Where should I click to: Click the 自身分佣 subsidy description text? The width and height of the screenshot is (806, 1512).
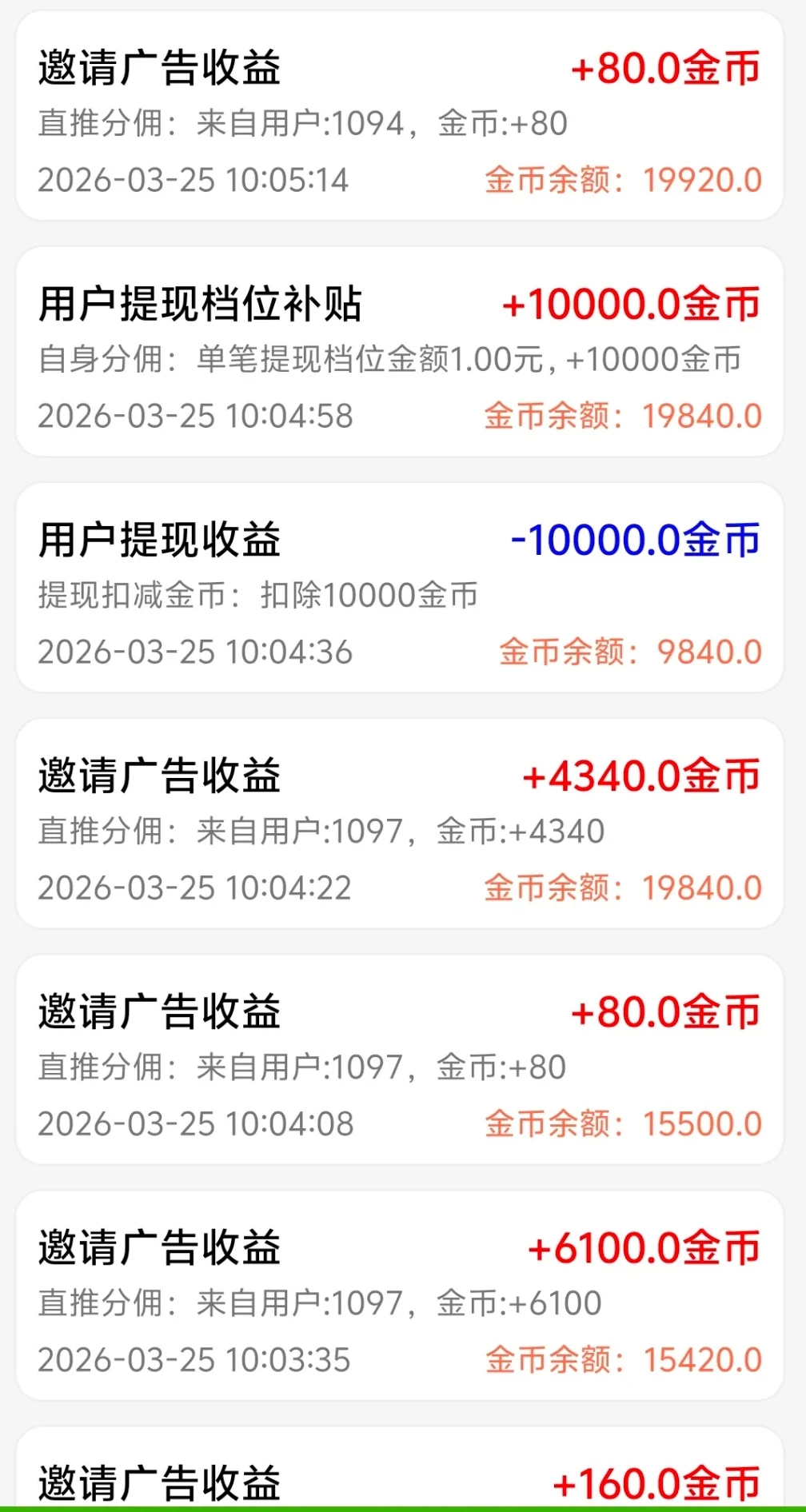[389, 362]
